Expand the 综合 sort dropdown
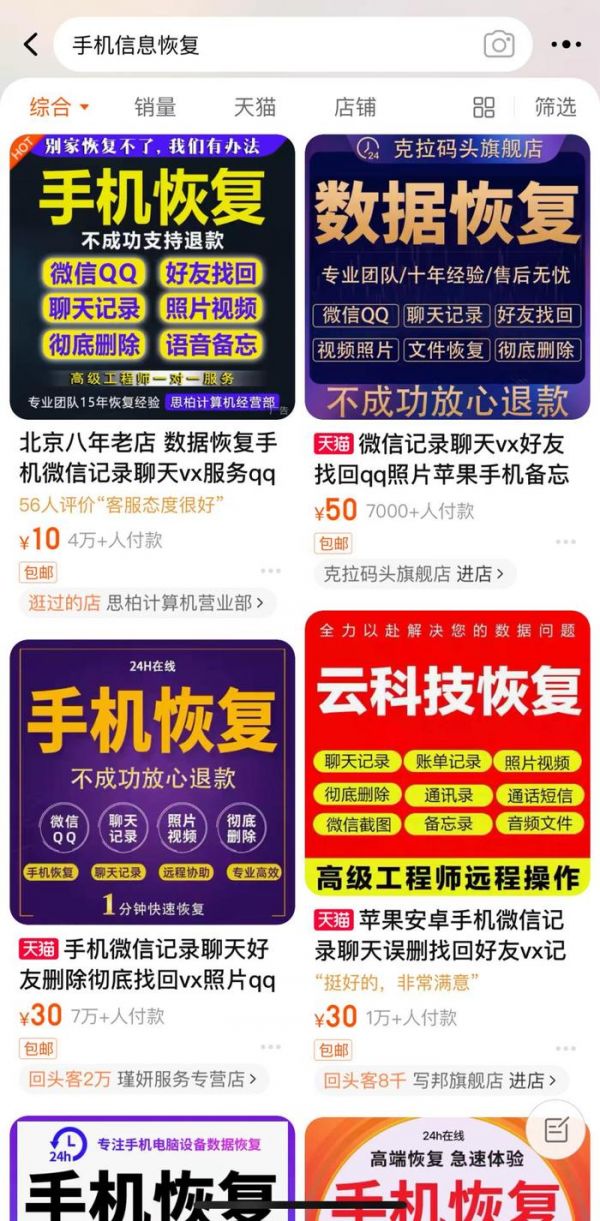Screen dimensions: 600x1221 point(59,107)
